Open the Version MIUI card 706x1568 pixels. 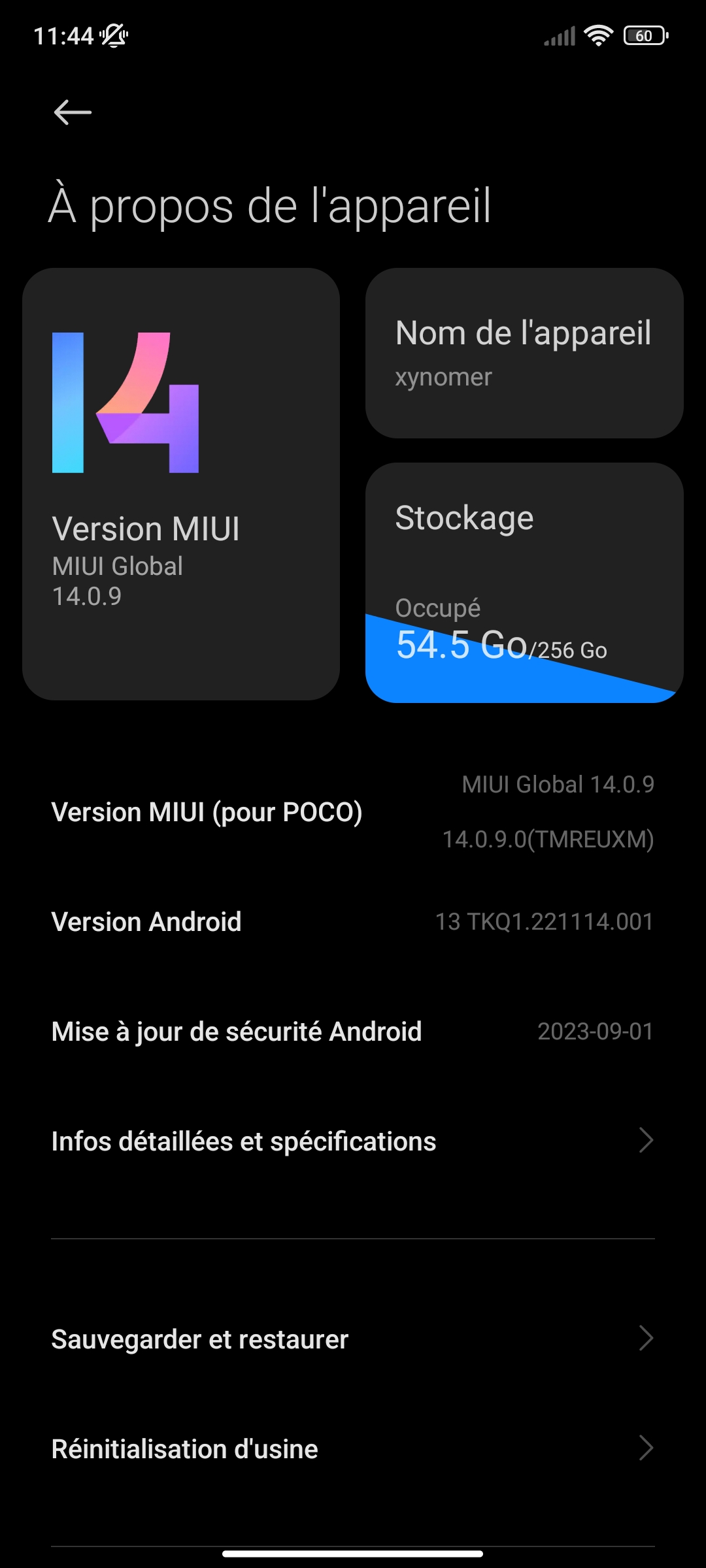pos(181,484)
